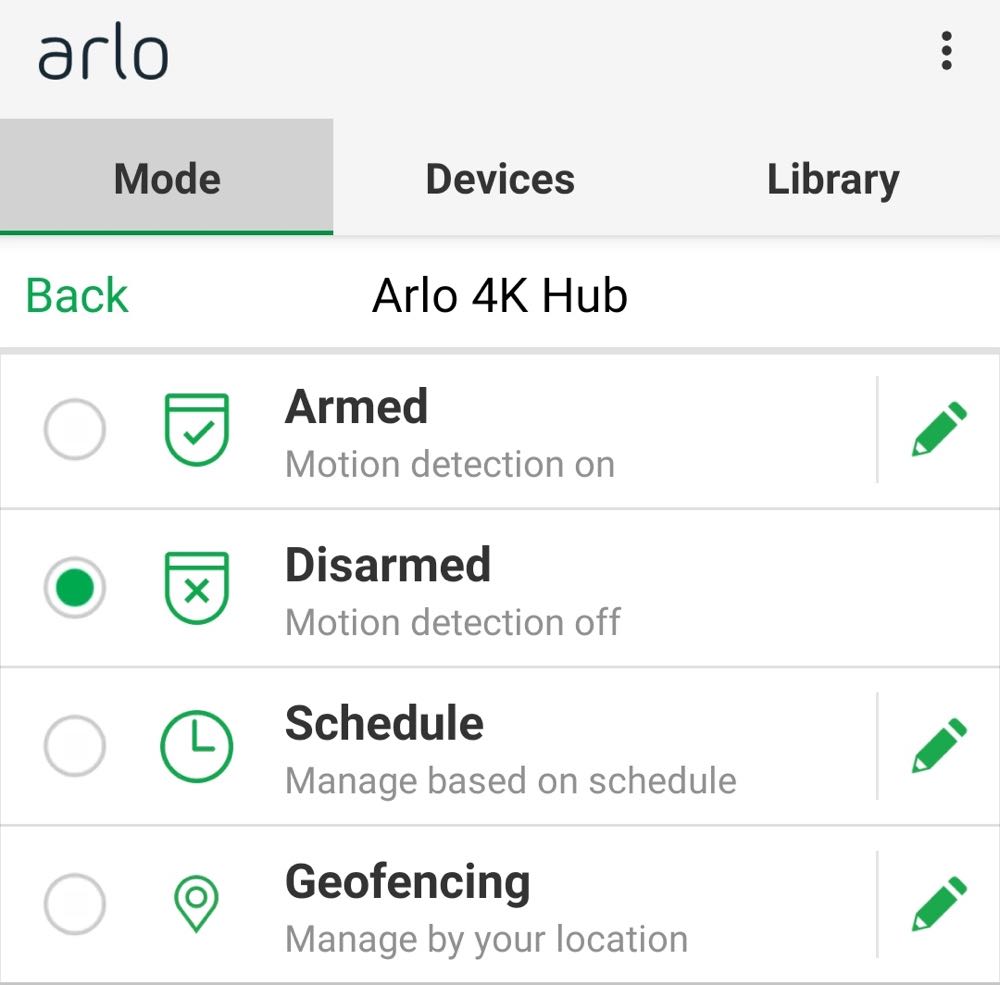Select the Schedule mode radio button
The height and width of the screenshot is (985, 1000).
click(75, 746)
